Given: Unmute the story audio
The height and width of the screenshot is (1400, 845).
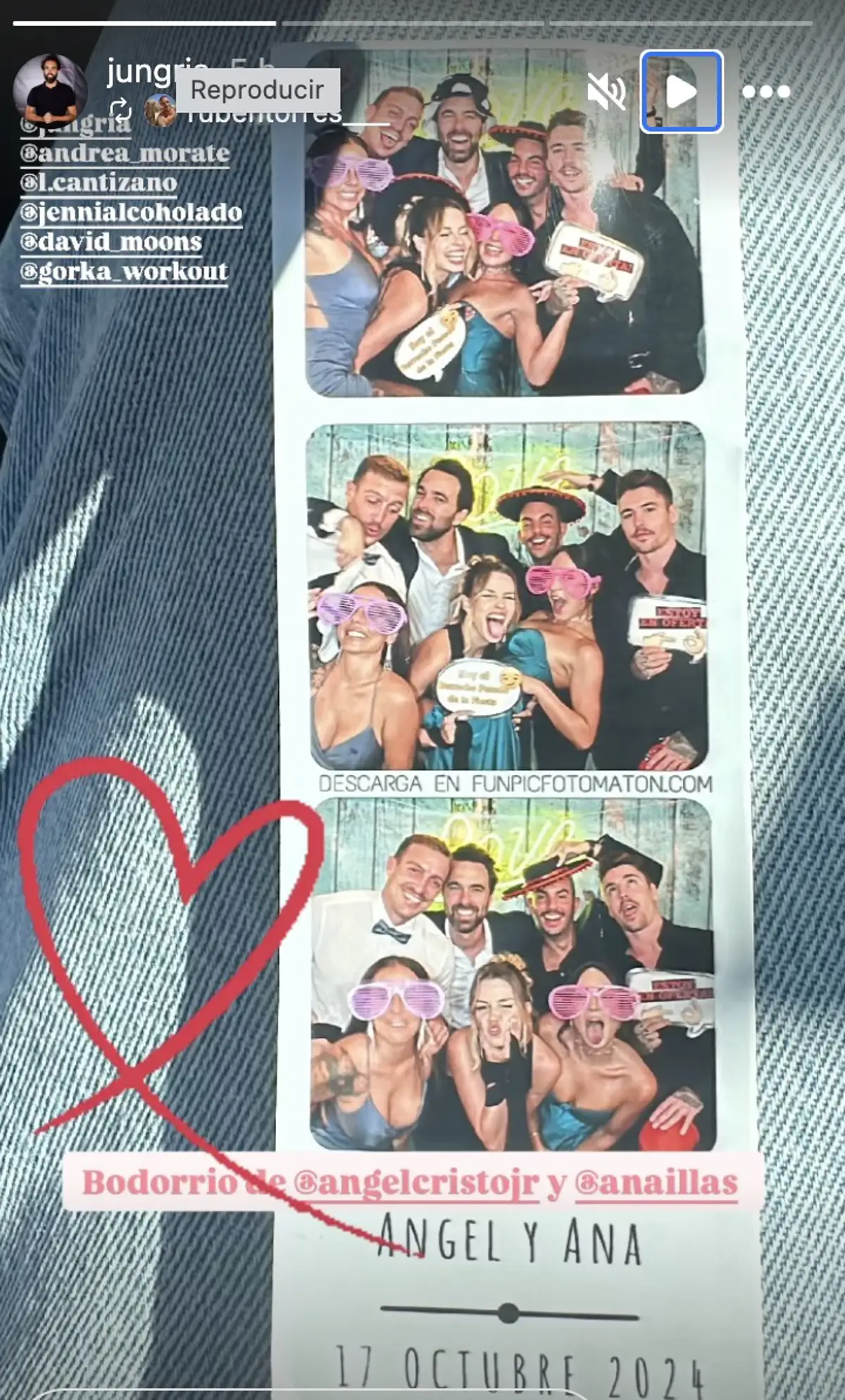Looking at the screenshot, I should tap(606, 92).
